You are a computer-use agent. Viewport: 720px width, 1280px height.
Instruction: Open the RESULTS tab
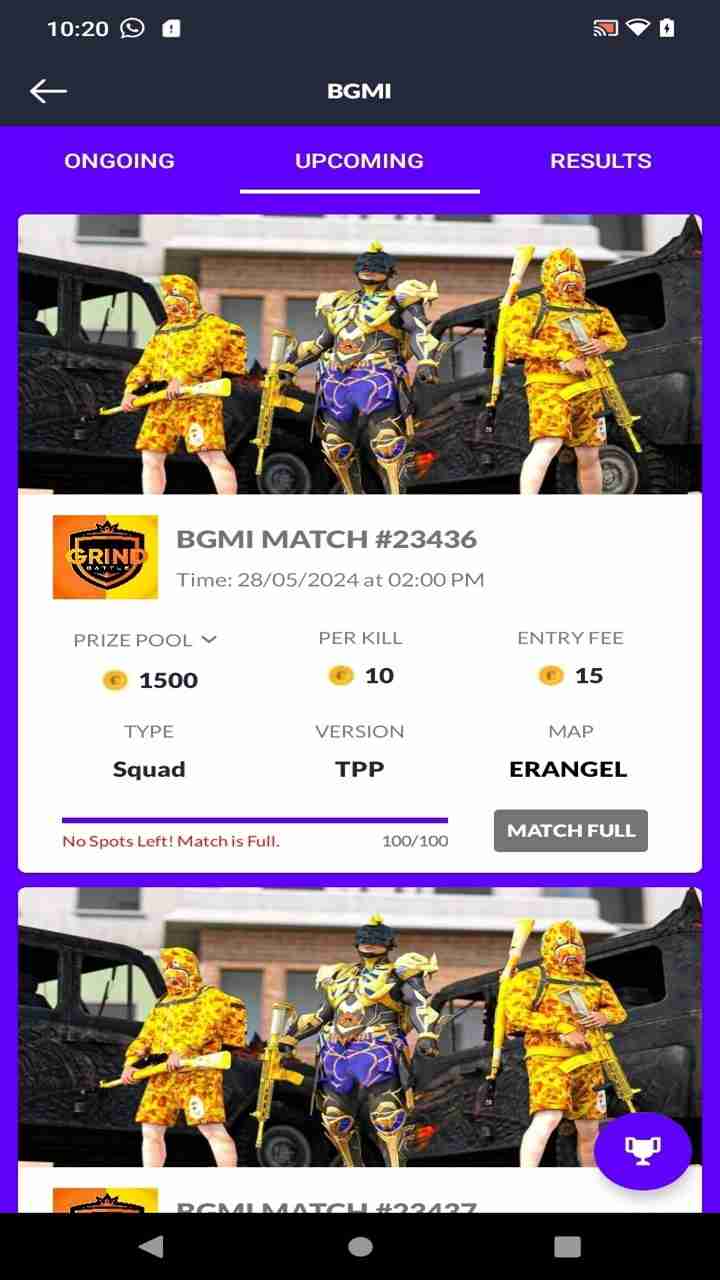pyautogui.click(x=600, y=161)
